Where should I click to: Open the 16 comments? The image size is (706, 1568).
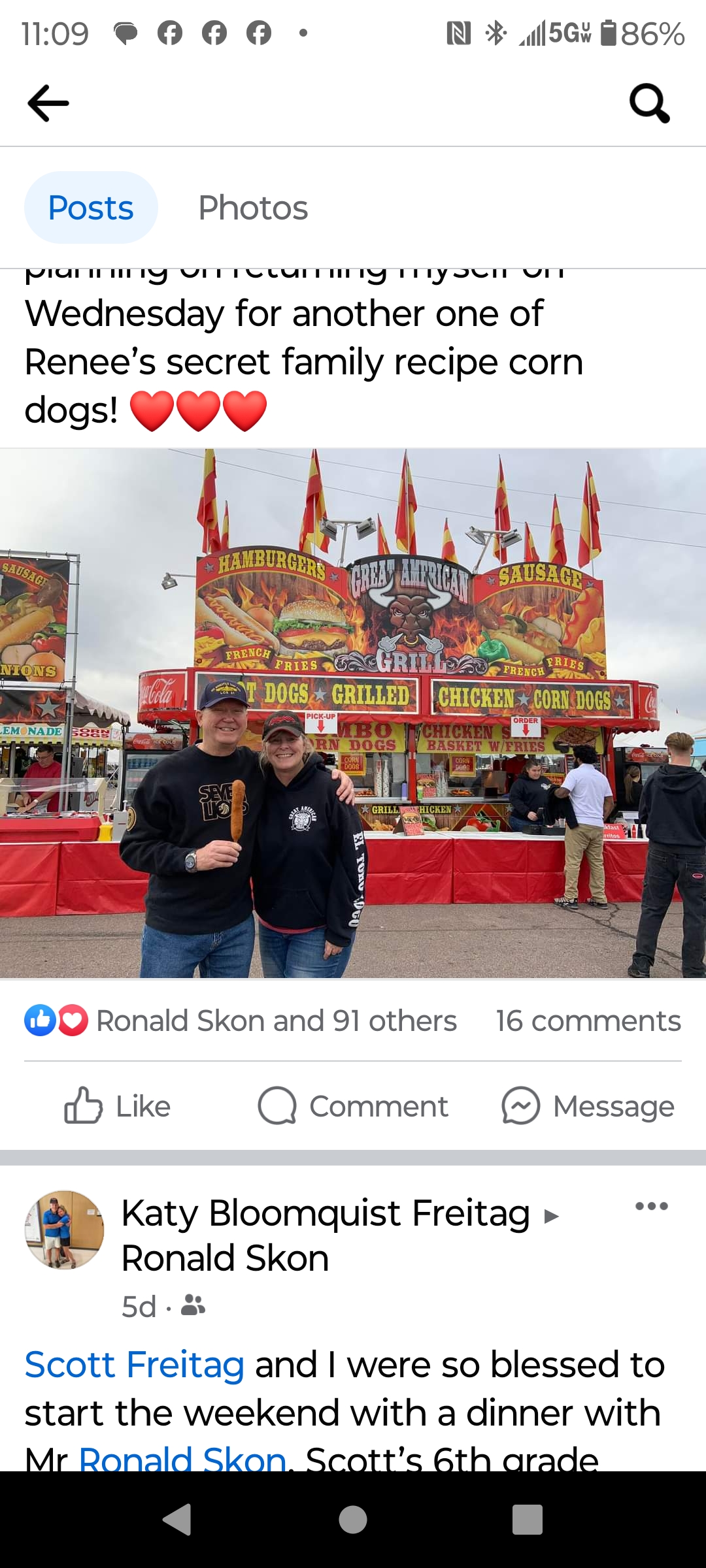[588, 1021]
